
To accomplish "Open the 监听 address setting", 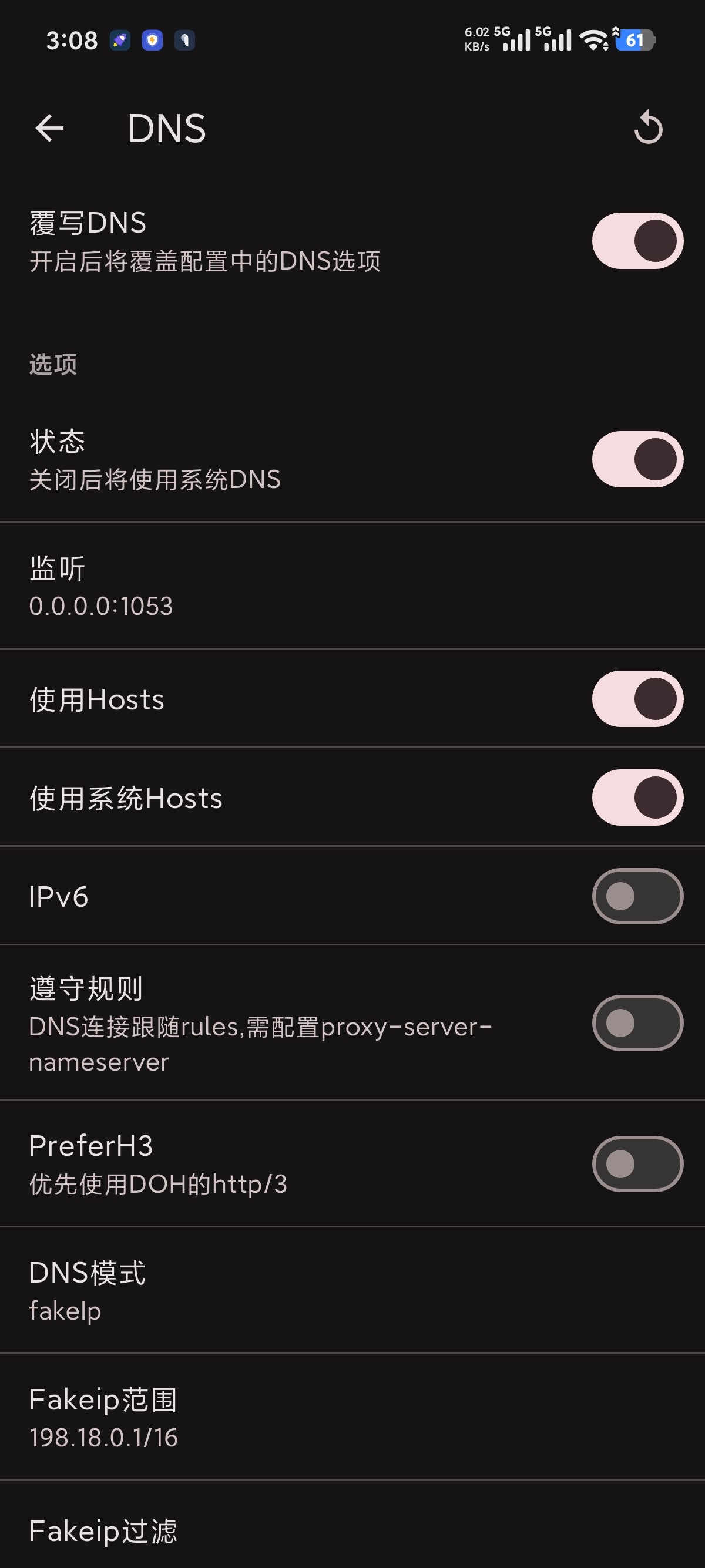I will (244, 586).
